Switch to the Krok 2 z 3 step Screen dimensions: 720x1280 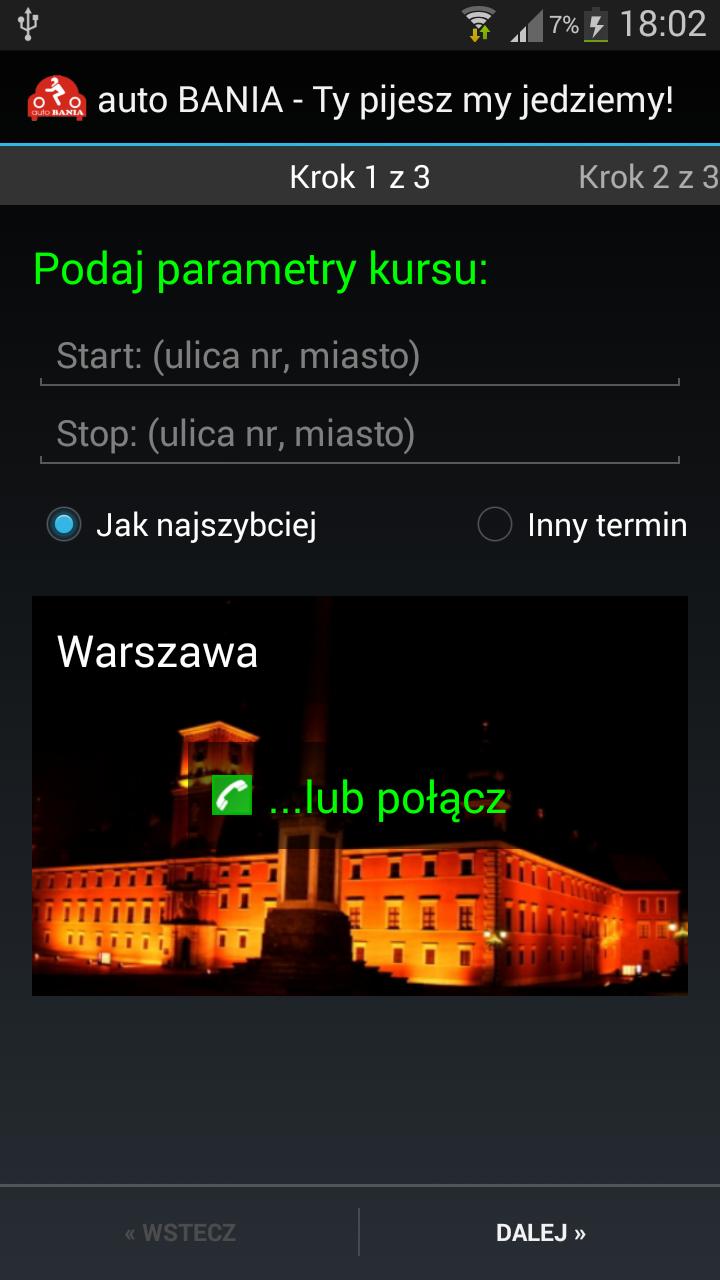tap(648, 176)
